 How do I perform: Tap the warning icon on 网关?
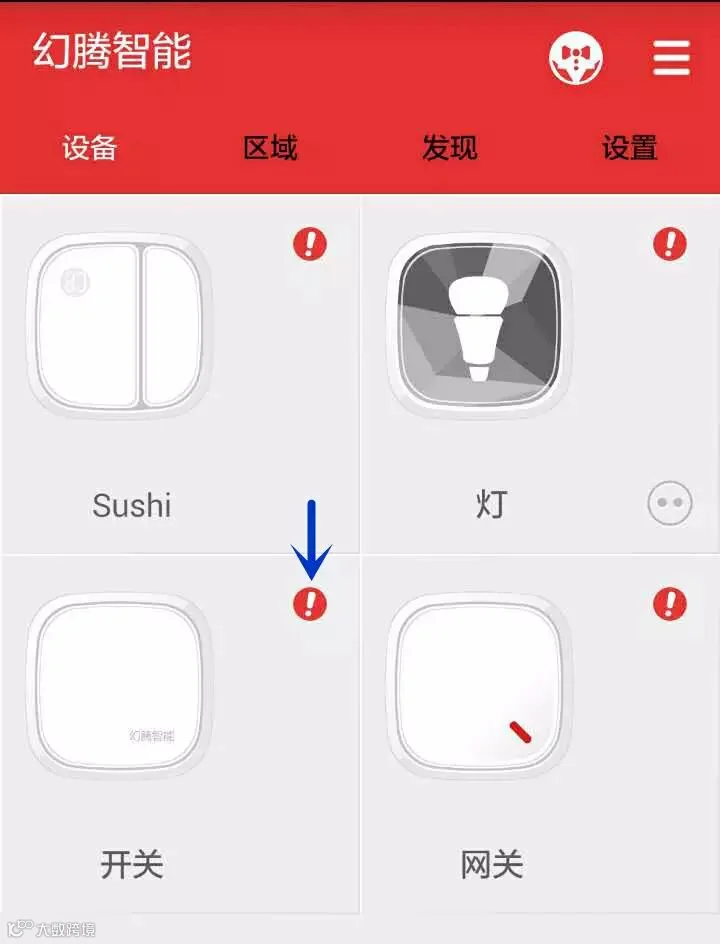point(670,604)
